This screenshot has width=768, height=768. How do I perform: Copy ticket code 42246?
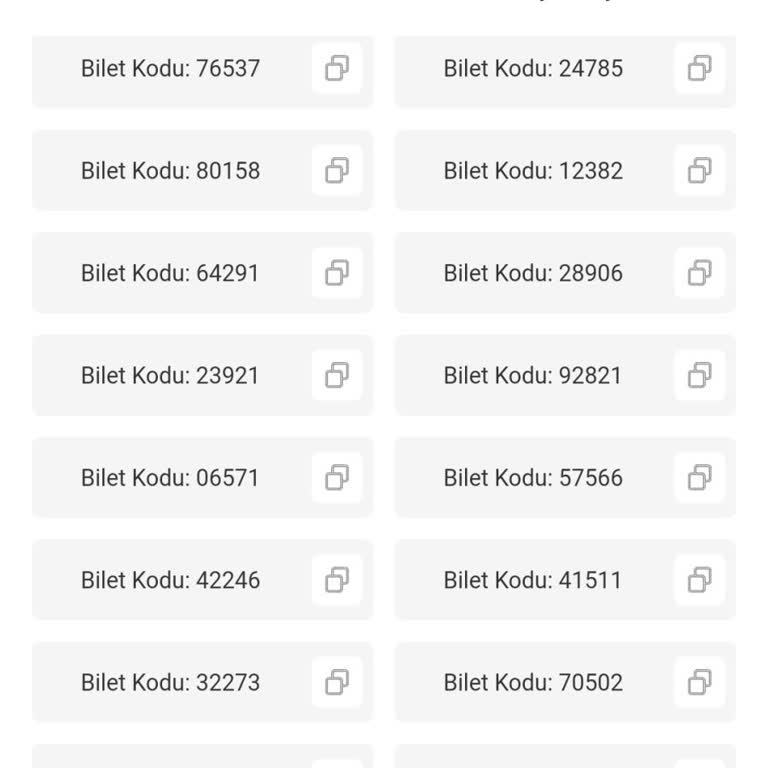(337, 580)
